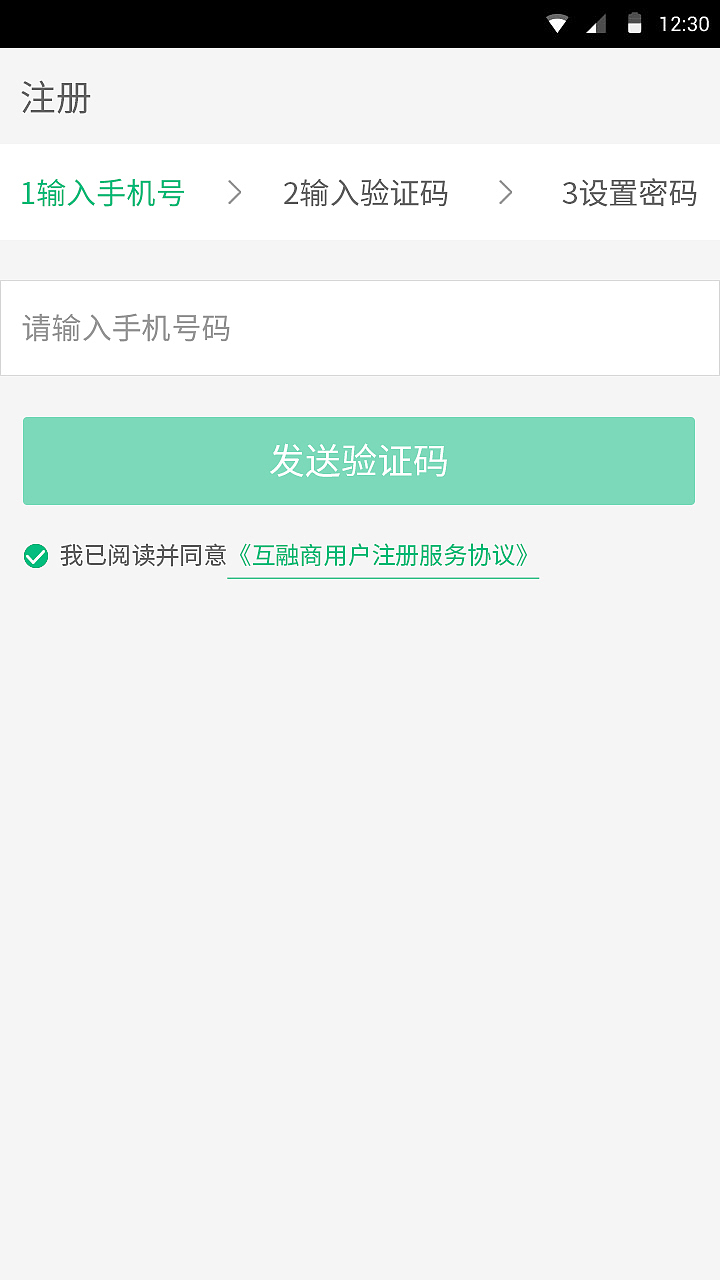
Task: Switch to the 2输入验证码 step
Action: click(x=365, y=194)
